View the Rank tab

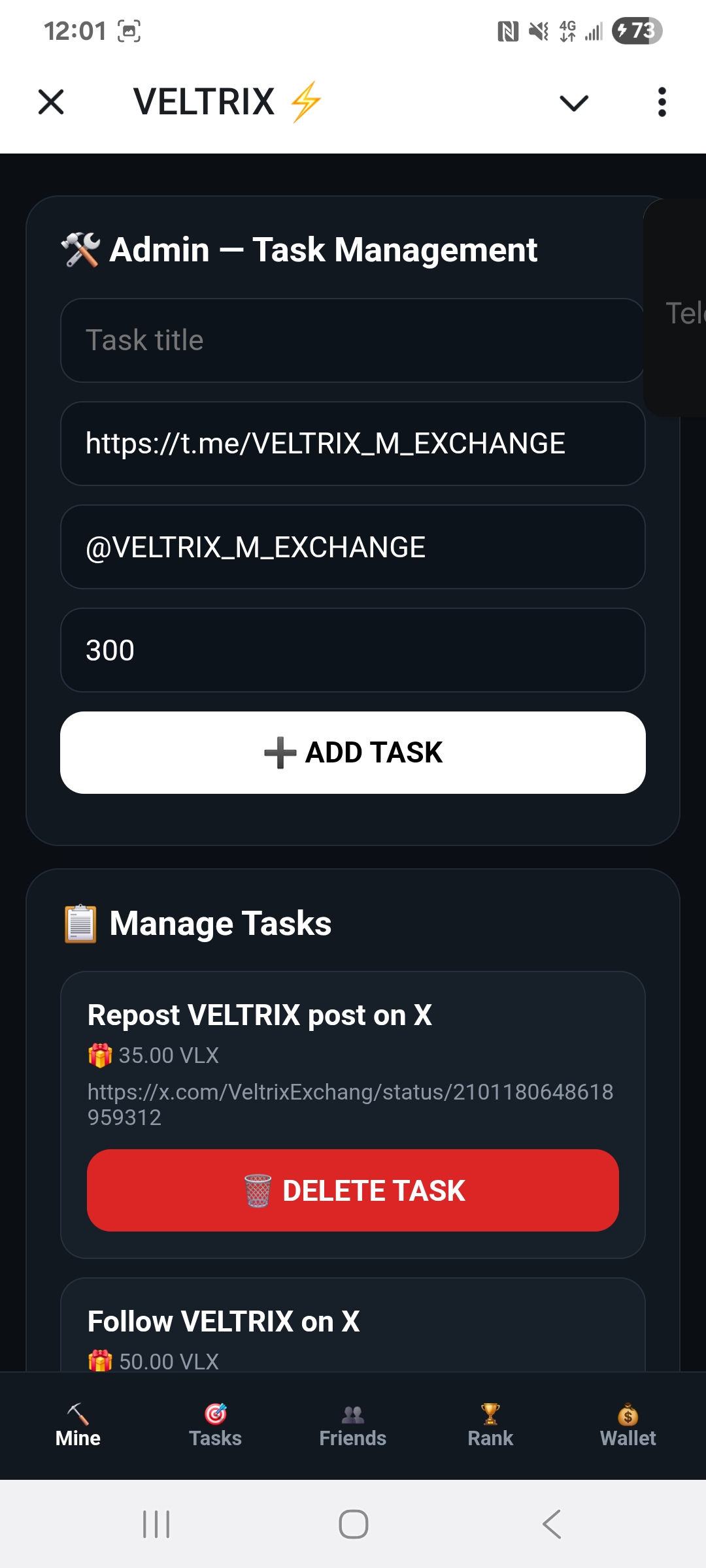pos(490,1426)
